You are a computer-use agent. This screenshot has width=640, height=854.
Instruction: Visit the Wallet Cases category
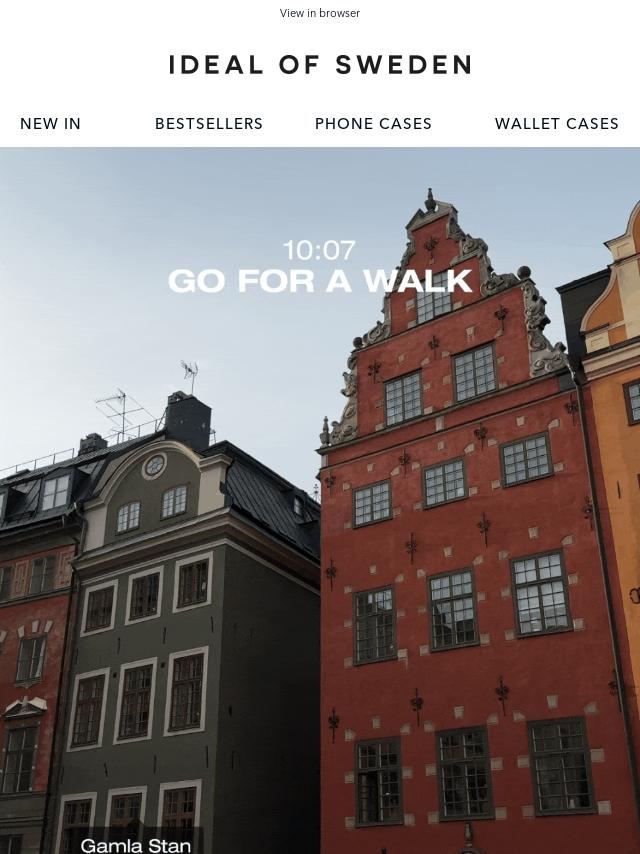[556, 124]
